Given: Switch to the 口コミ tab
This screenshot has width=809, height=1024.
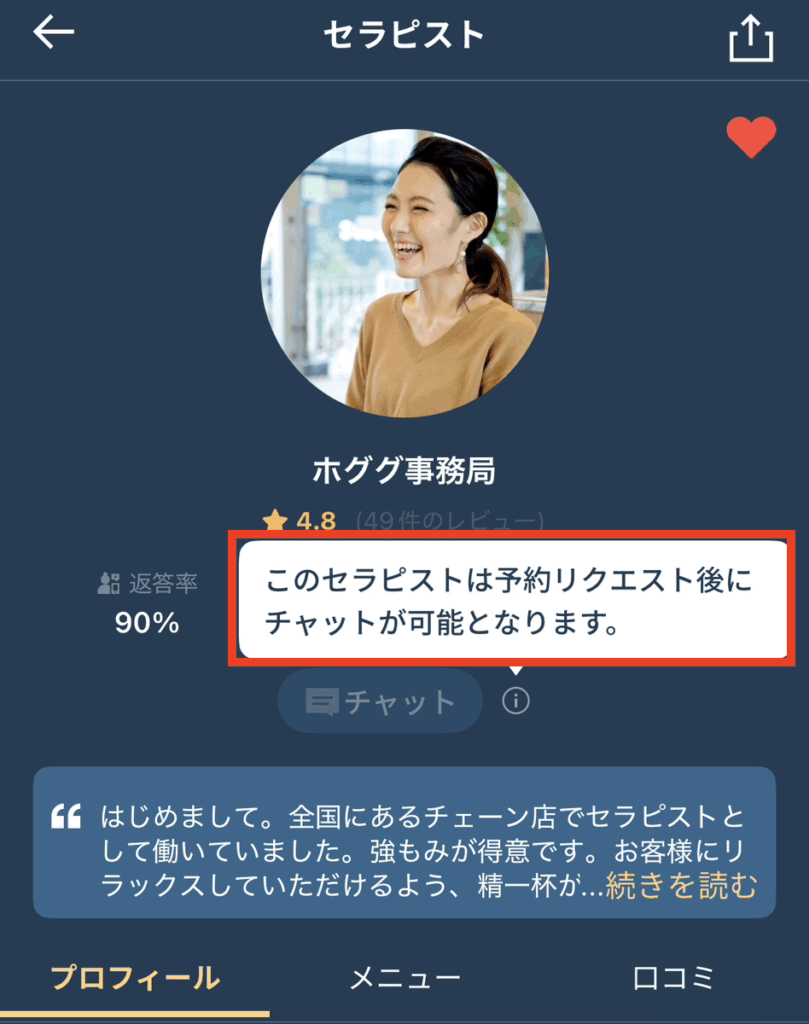Looking at the screenshot, I should tap(674, 978).
